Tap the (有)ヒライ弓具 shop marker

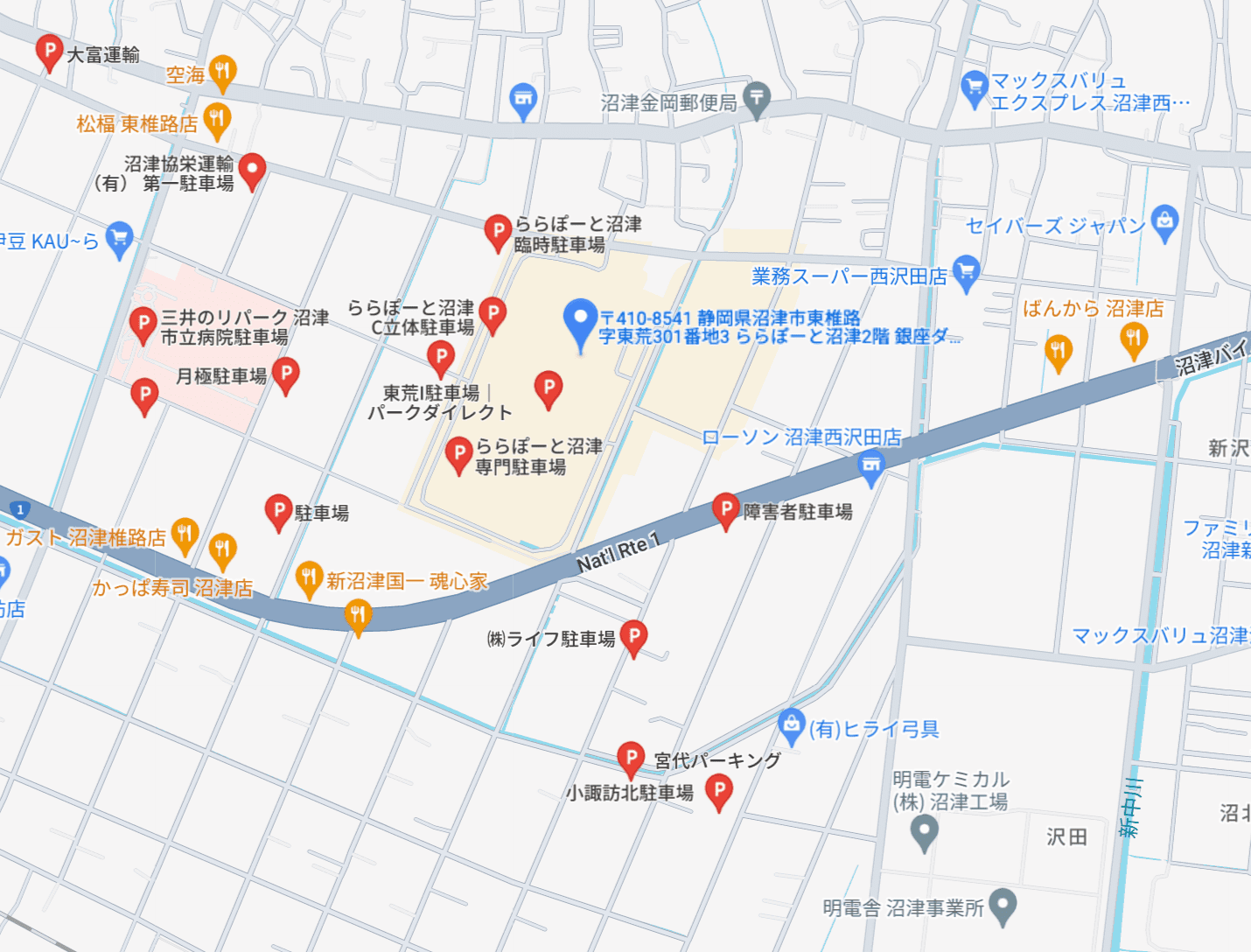(791, 725)
